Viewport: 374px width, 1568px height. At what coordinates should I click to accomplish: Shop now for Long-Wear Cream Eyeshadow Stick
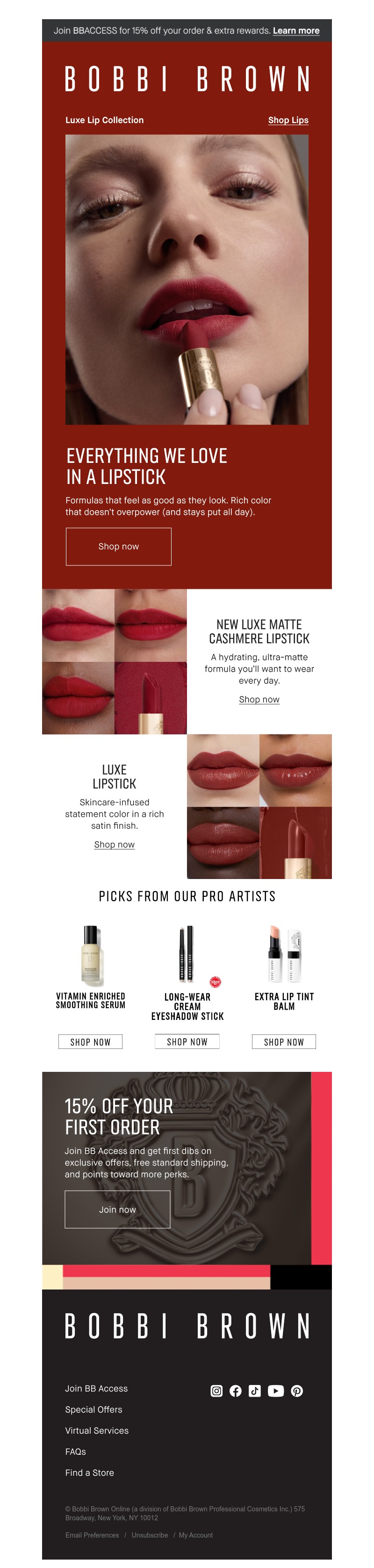coord(187,1041)
